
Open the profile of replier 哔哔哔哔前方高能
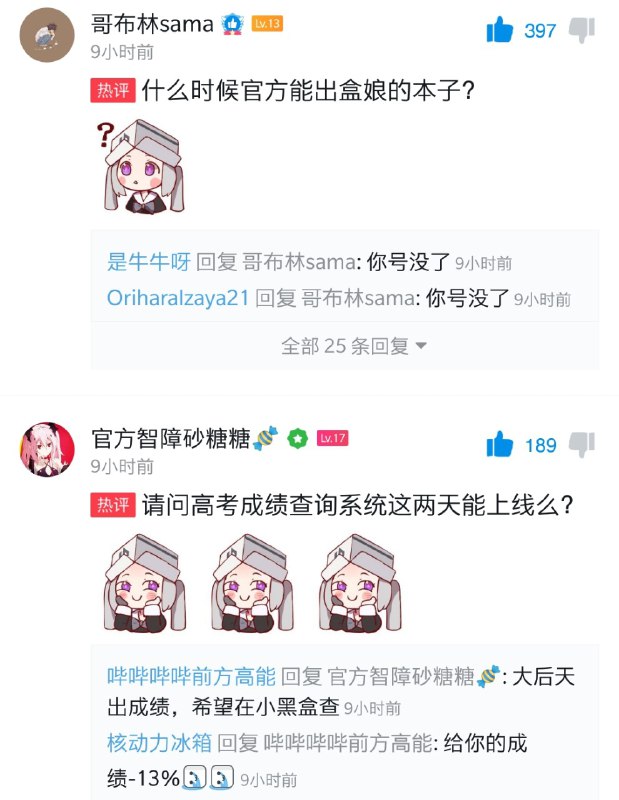[190, 676]
